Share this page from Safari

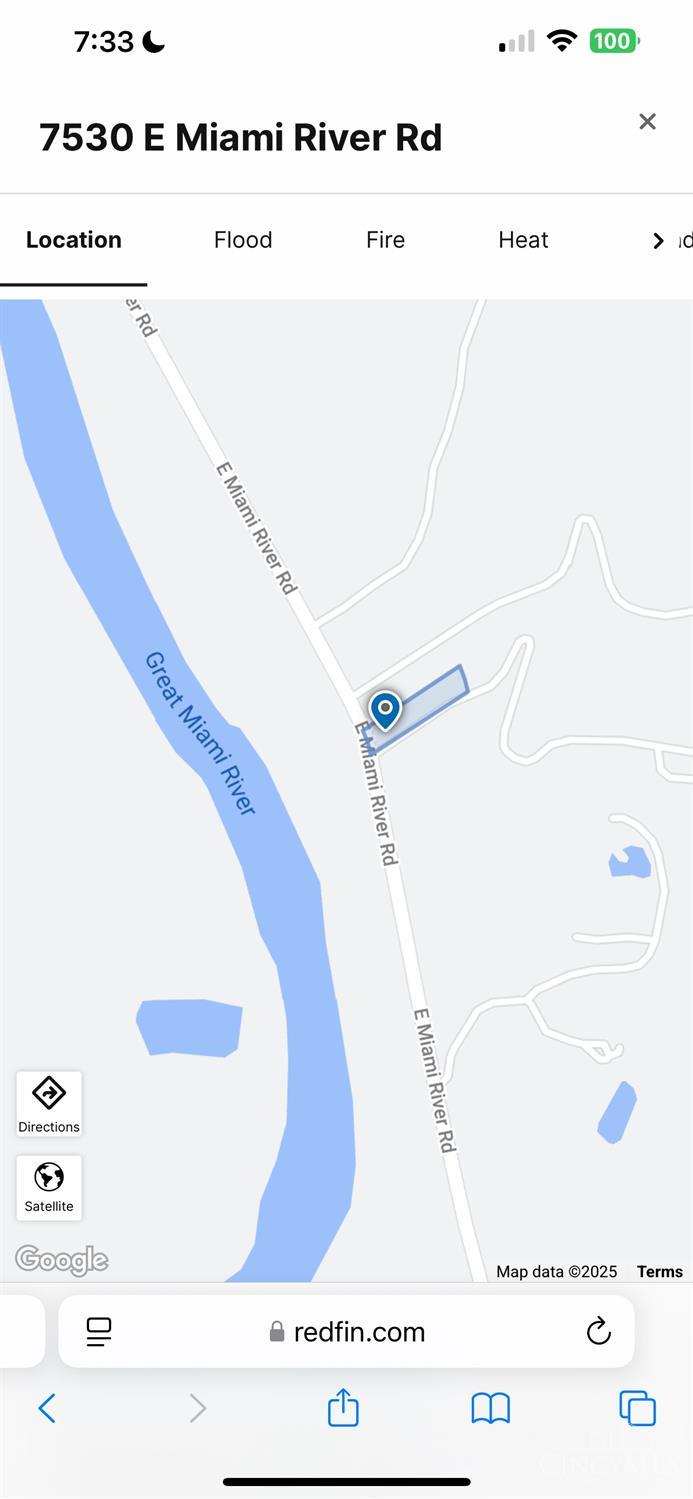tap(343, 1407)
